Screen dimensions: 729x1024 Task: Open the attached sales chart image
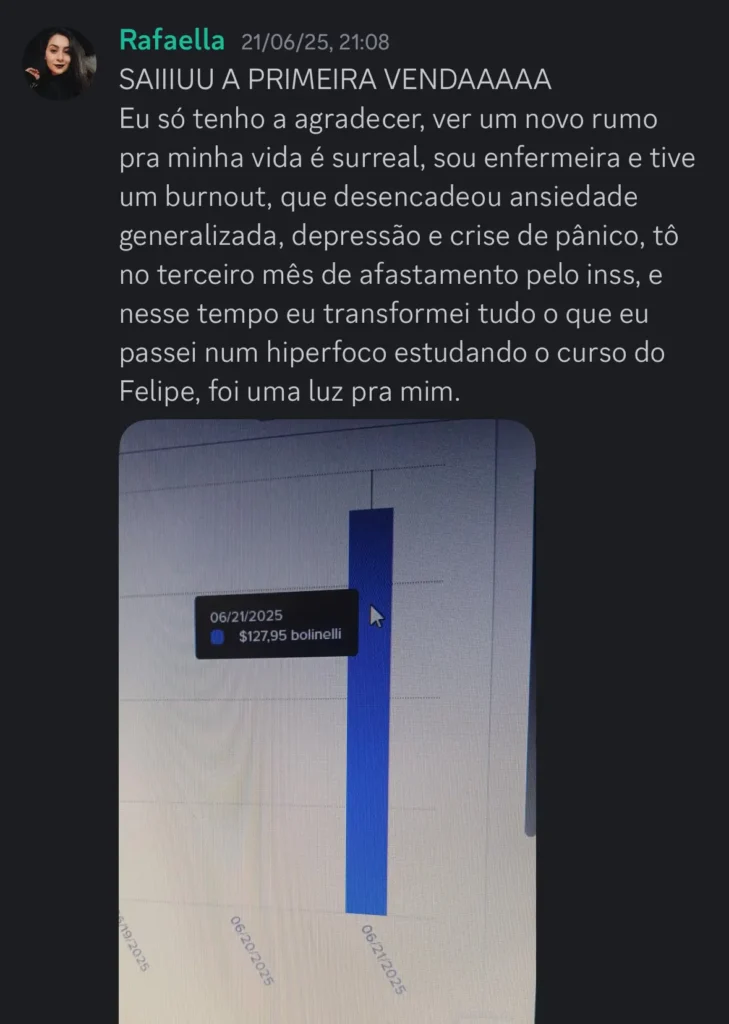(327, 720)
